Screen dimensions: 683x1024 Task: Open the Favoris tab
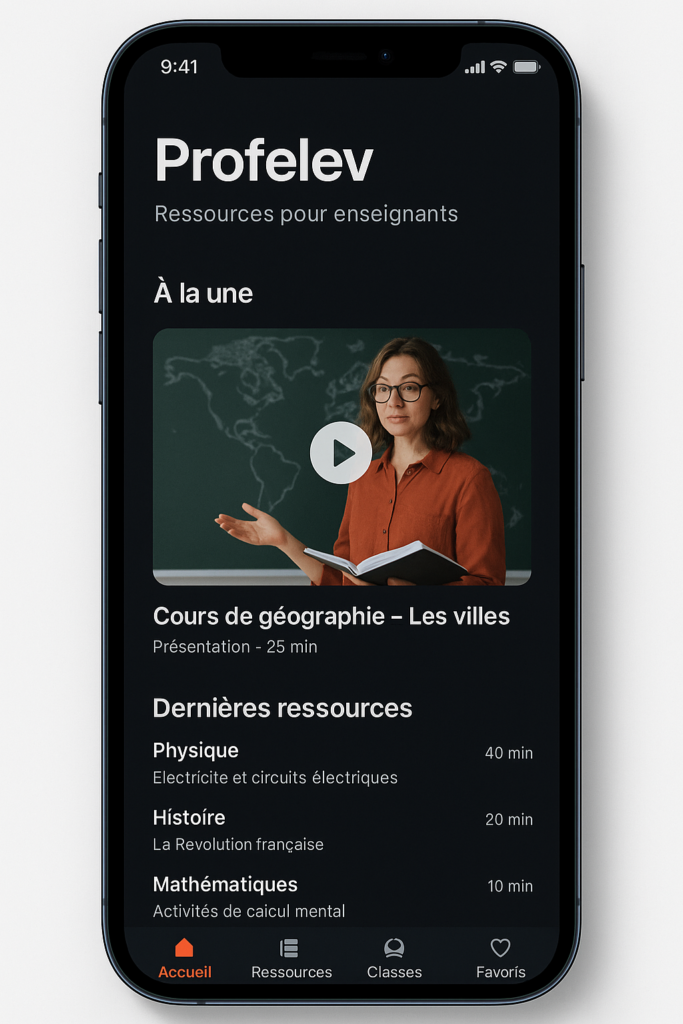pyautogui.click(x=500, y=958)
